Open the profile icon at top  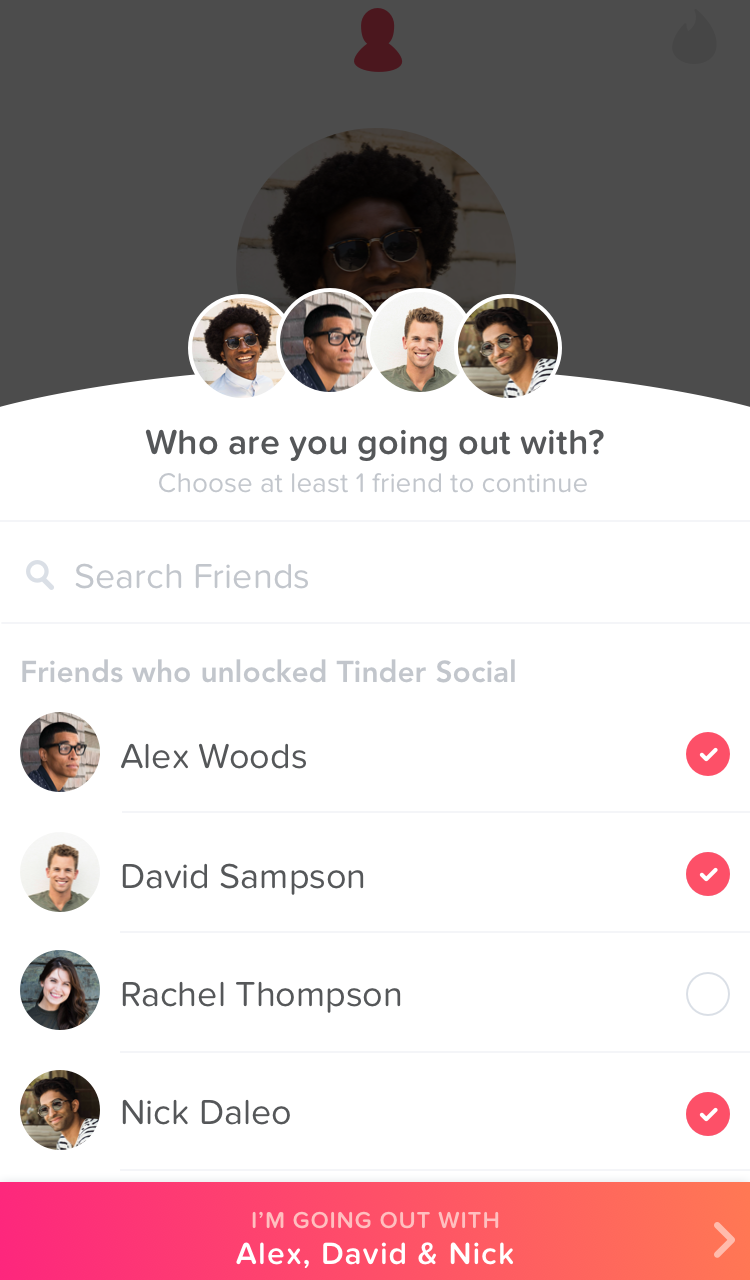pos(378,40)
